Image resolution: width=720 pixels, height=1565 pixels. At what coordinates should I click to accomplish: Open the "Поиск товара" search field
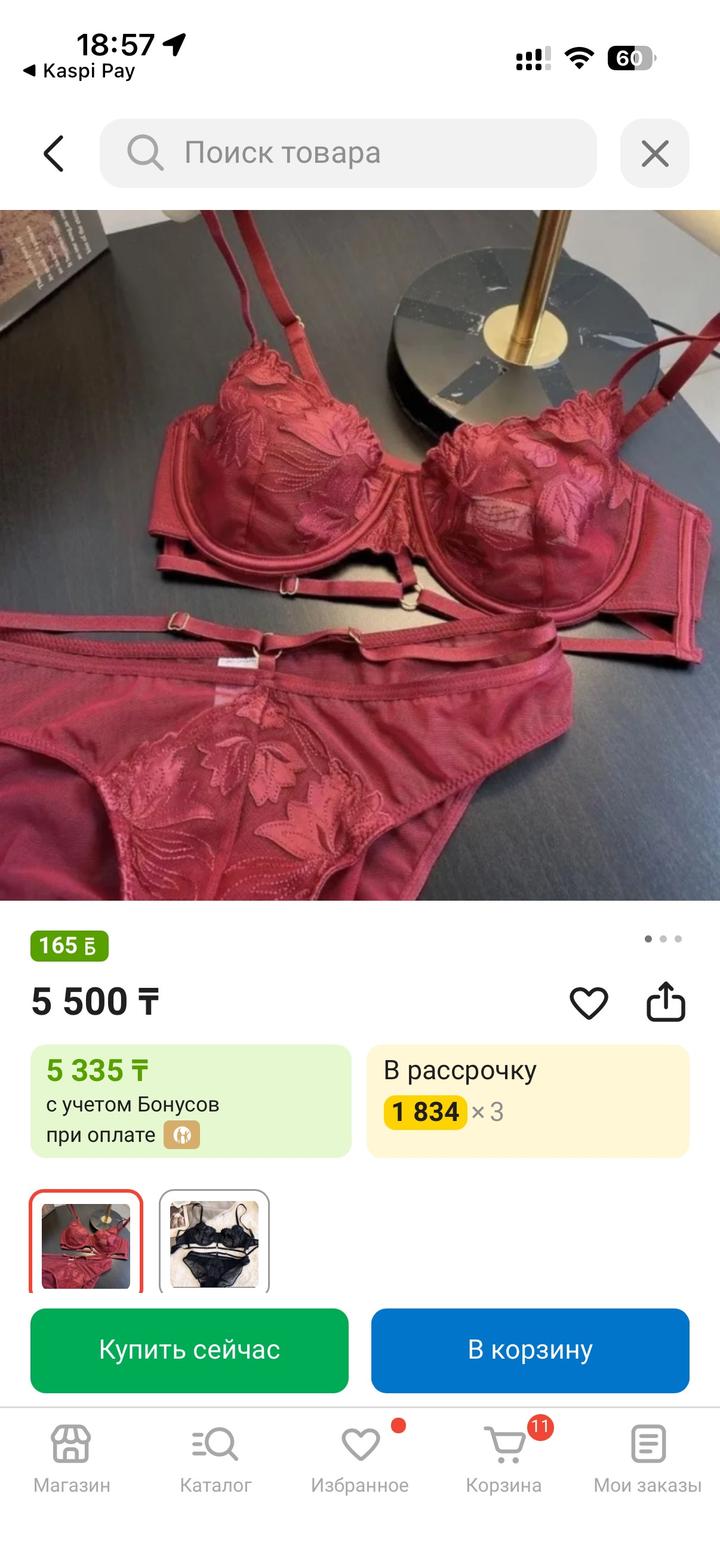click(348, 153)
